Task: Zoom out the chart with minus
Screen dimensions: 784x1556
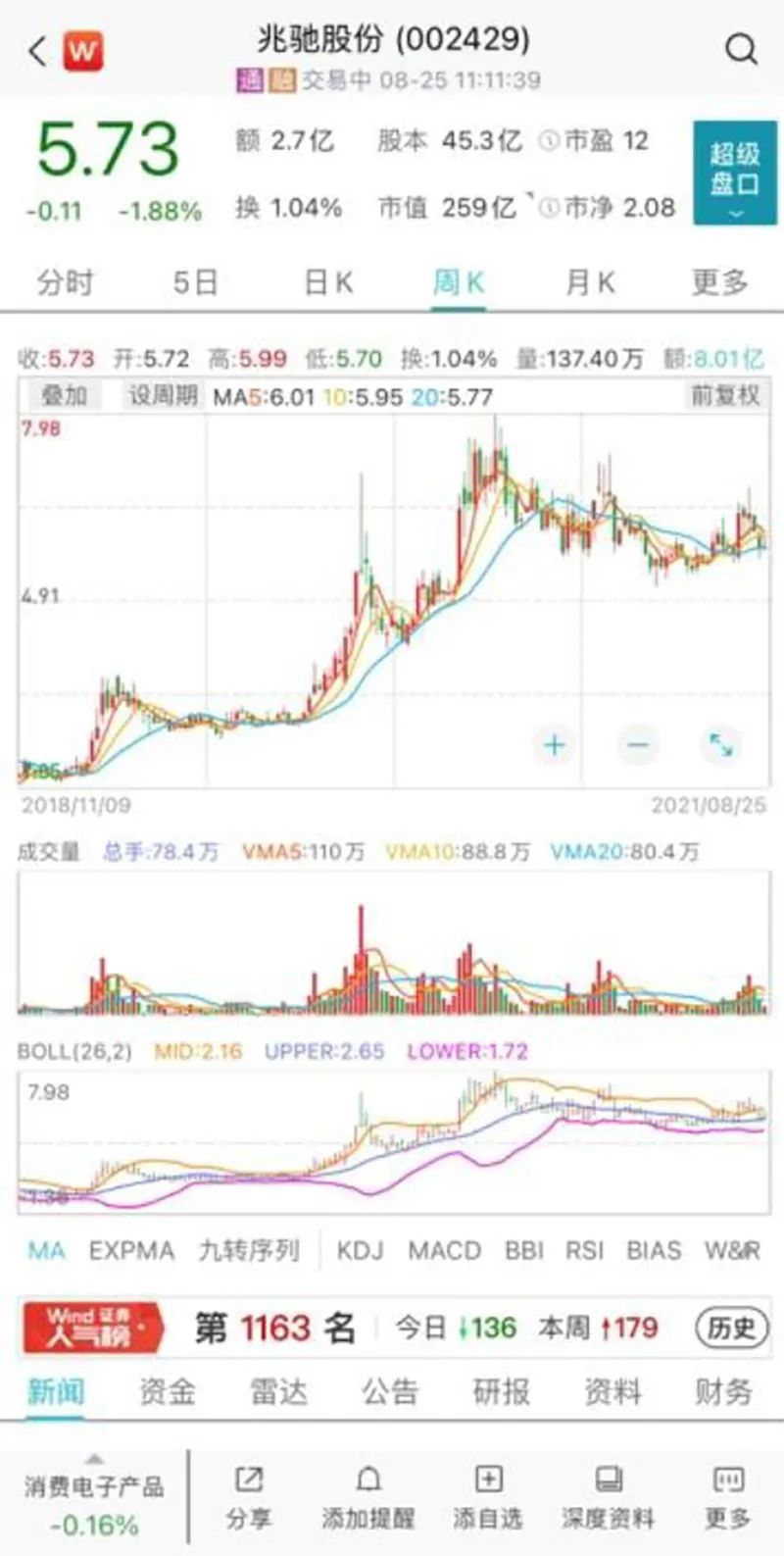Action: [x=638, y=745]
